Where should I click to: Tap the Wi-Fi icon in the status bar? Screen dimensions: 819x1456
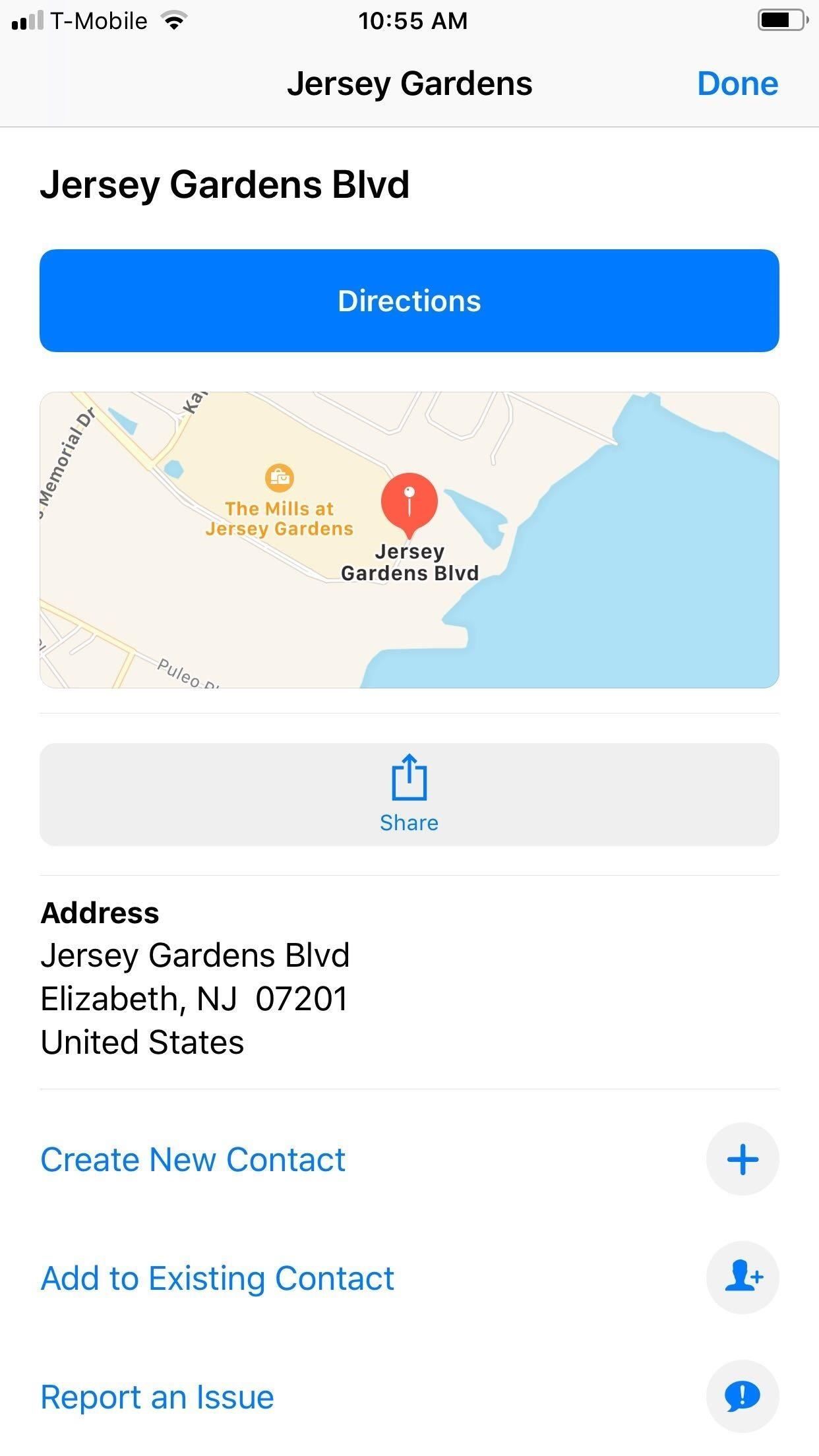[173, 20]
